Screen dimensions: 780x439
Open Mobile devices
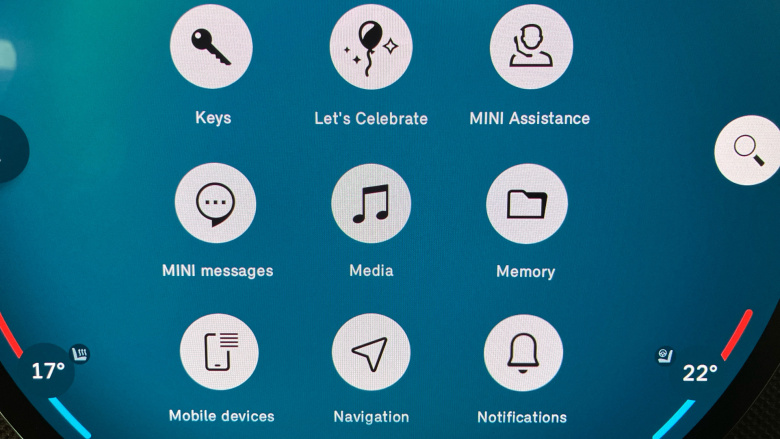[x=219, y=352]
